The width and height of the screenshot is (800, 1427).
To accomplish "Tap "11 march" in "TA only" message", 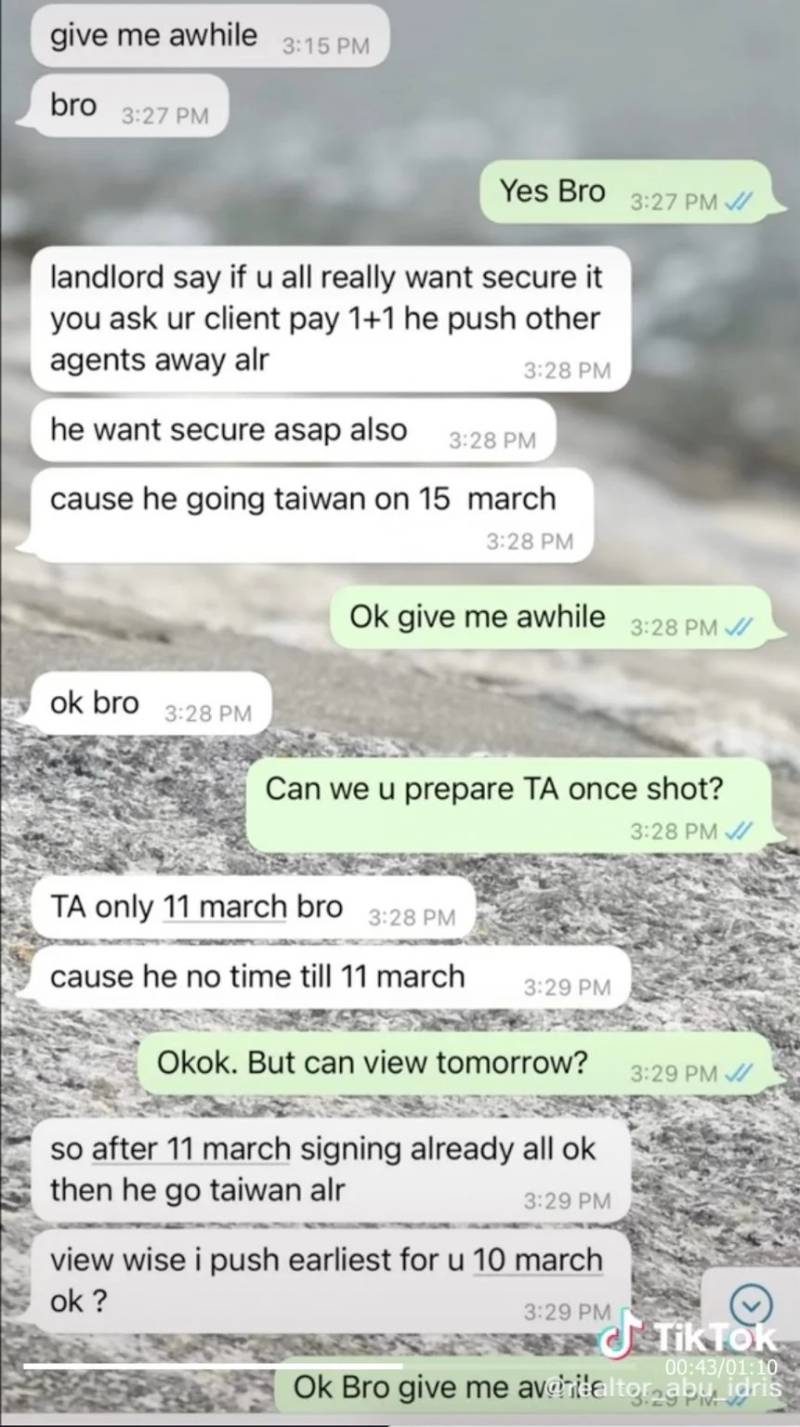I will pos(224,907).
